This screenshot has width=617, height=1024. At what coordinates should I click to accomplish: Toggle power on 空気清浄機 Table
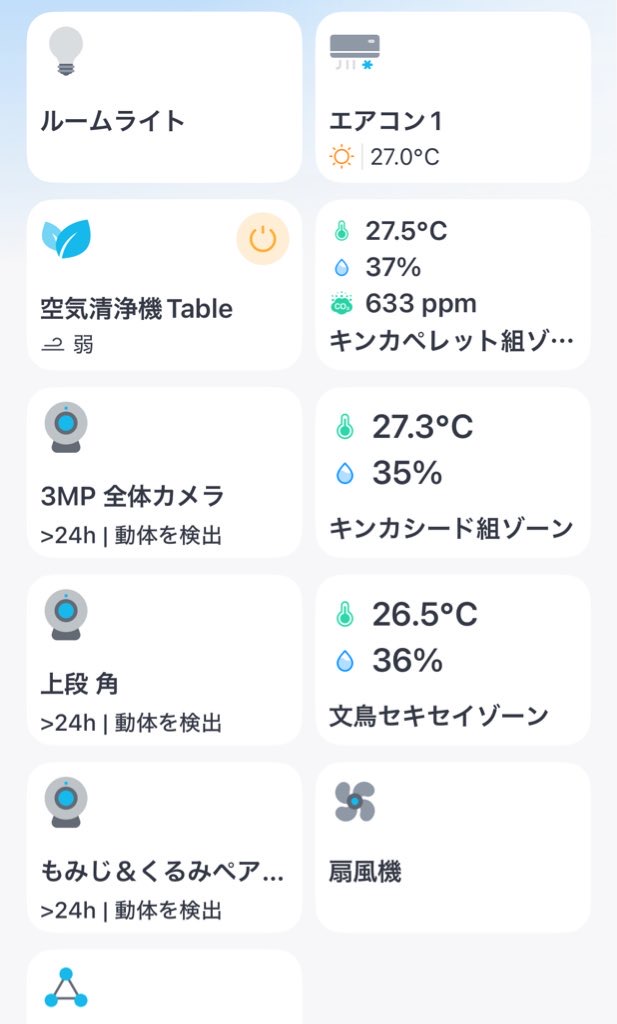pos(262,240)
